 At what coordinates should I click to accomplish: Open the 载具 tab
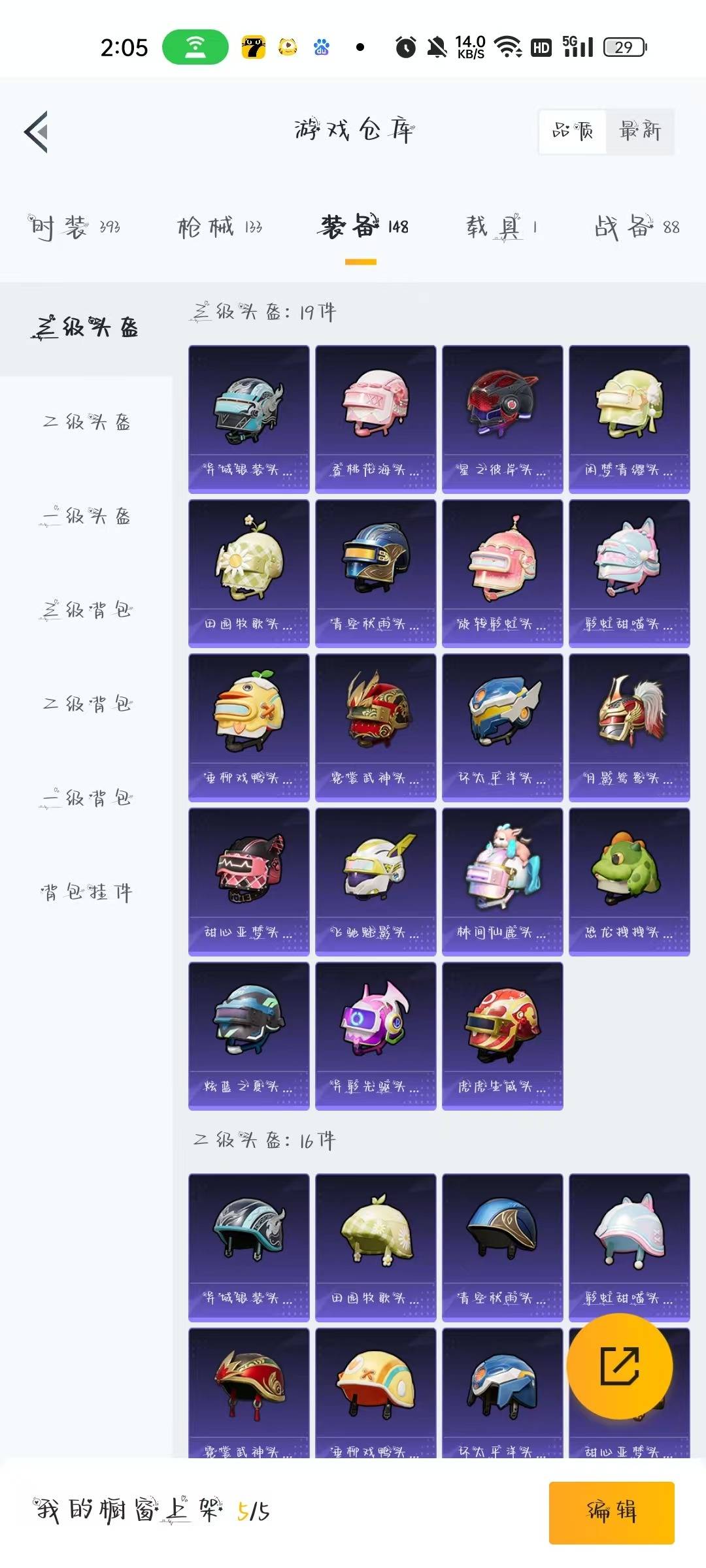coord(501,227)
